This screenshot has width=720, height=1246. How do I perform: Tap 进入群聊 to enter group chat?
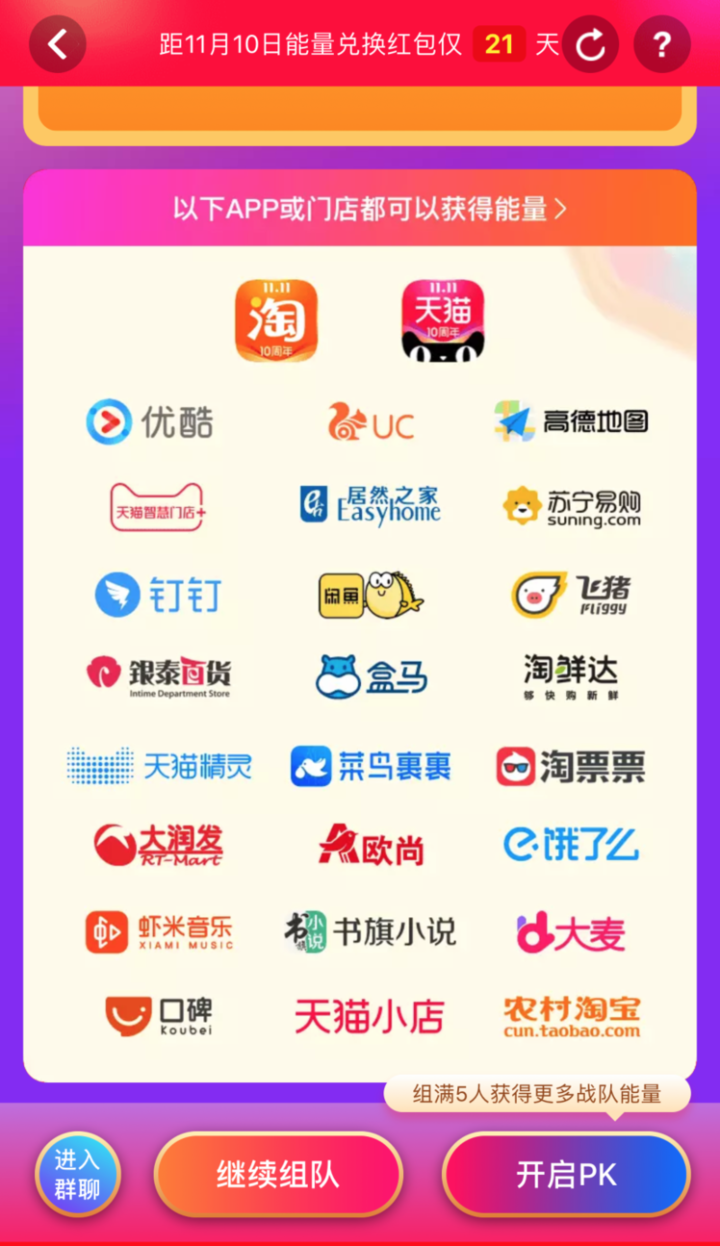tap(77, 1174)
